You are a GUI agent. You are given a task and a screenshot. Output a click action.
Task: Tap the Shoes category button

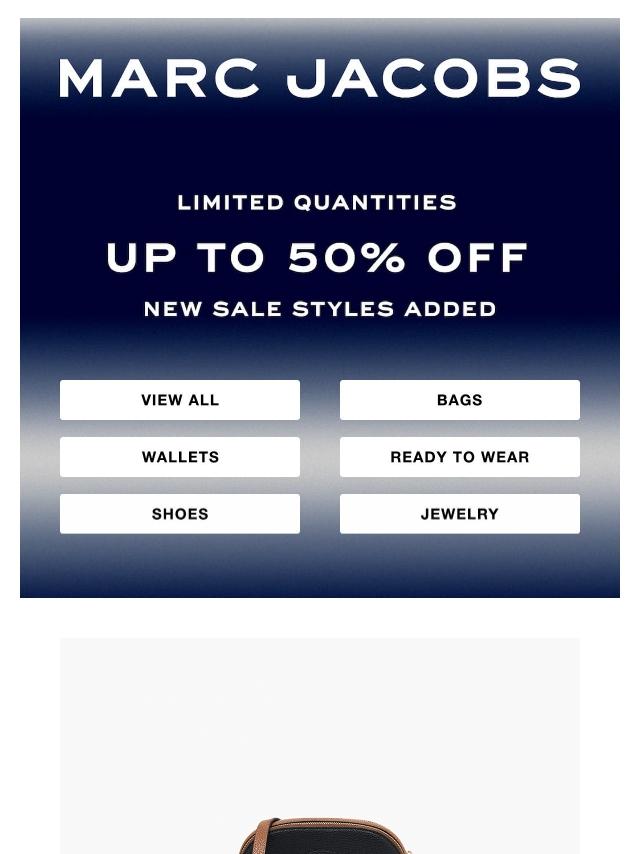coord(180,514)
